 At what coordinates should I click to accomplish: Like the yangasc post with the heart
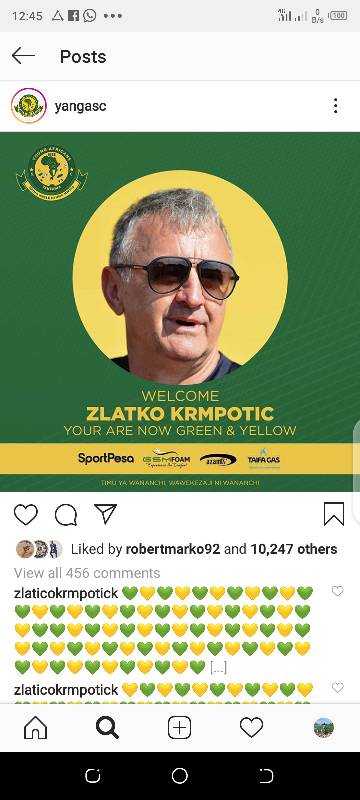[25, 514]
